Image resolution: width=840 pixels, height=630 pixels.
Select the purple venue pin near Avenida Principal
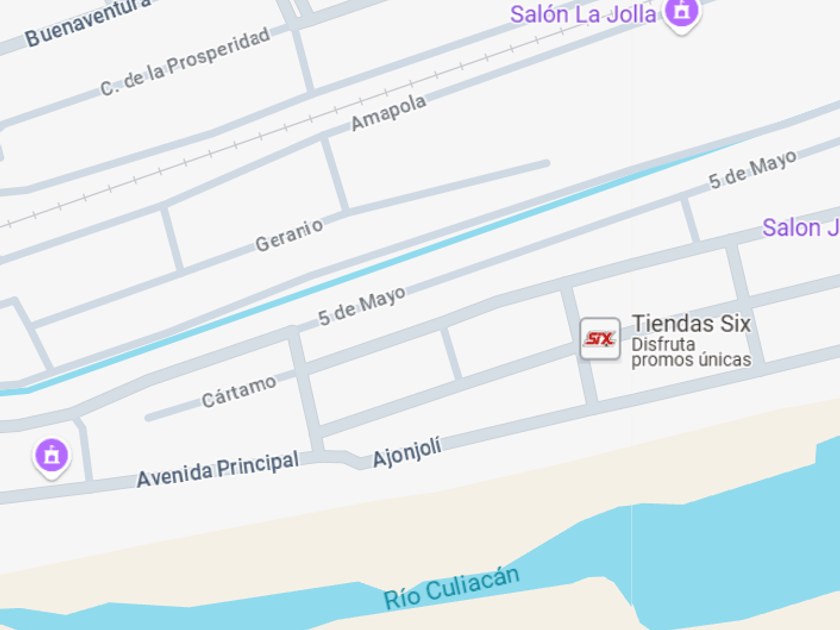tap(52, 456)
